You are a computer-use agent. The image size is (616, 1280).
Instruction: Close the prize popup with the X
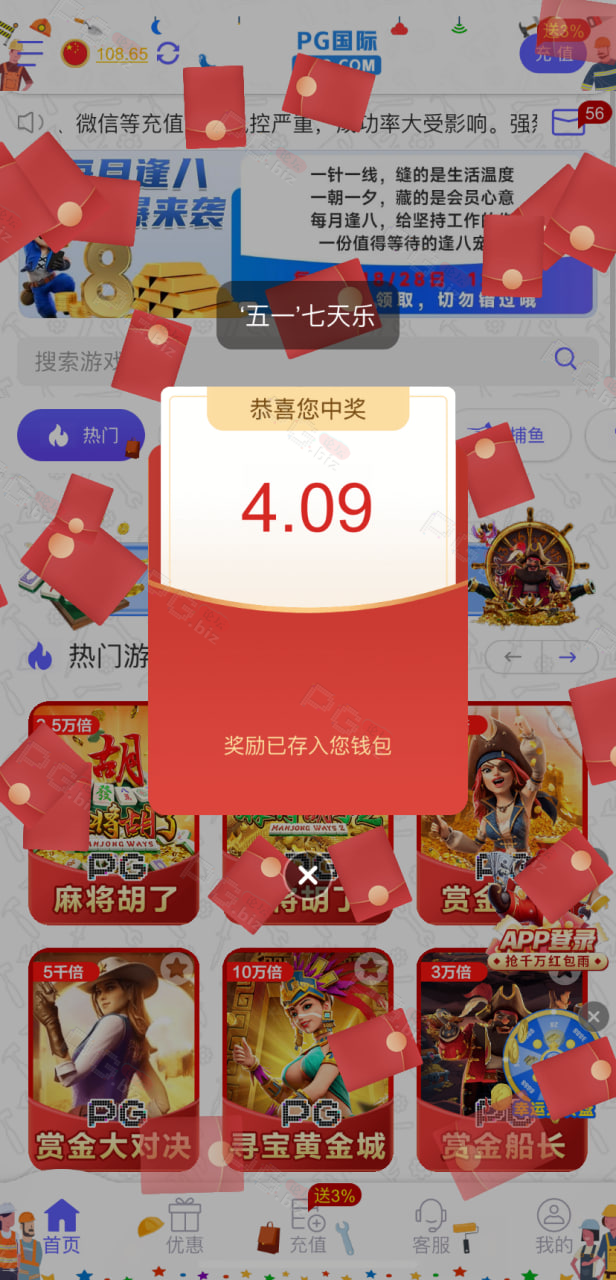click(x=308, y=877)
